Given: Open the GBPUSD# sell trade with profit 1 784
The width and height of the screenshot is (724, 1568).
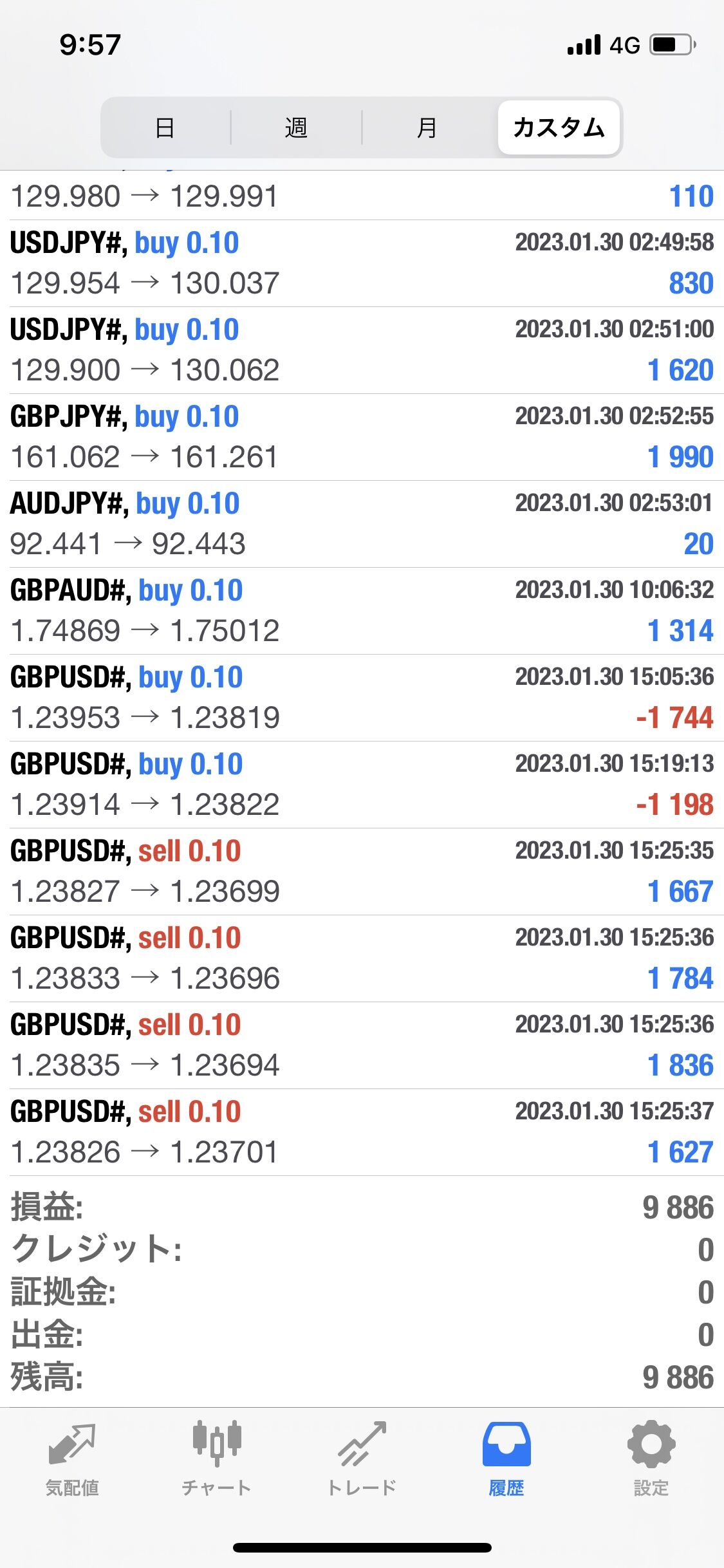Looking at the screenshot, I should pyautogui.click(x=362, y=958).
